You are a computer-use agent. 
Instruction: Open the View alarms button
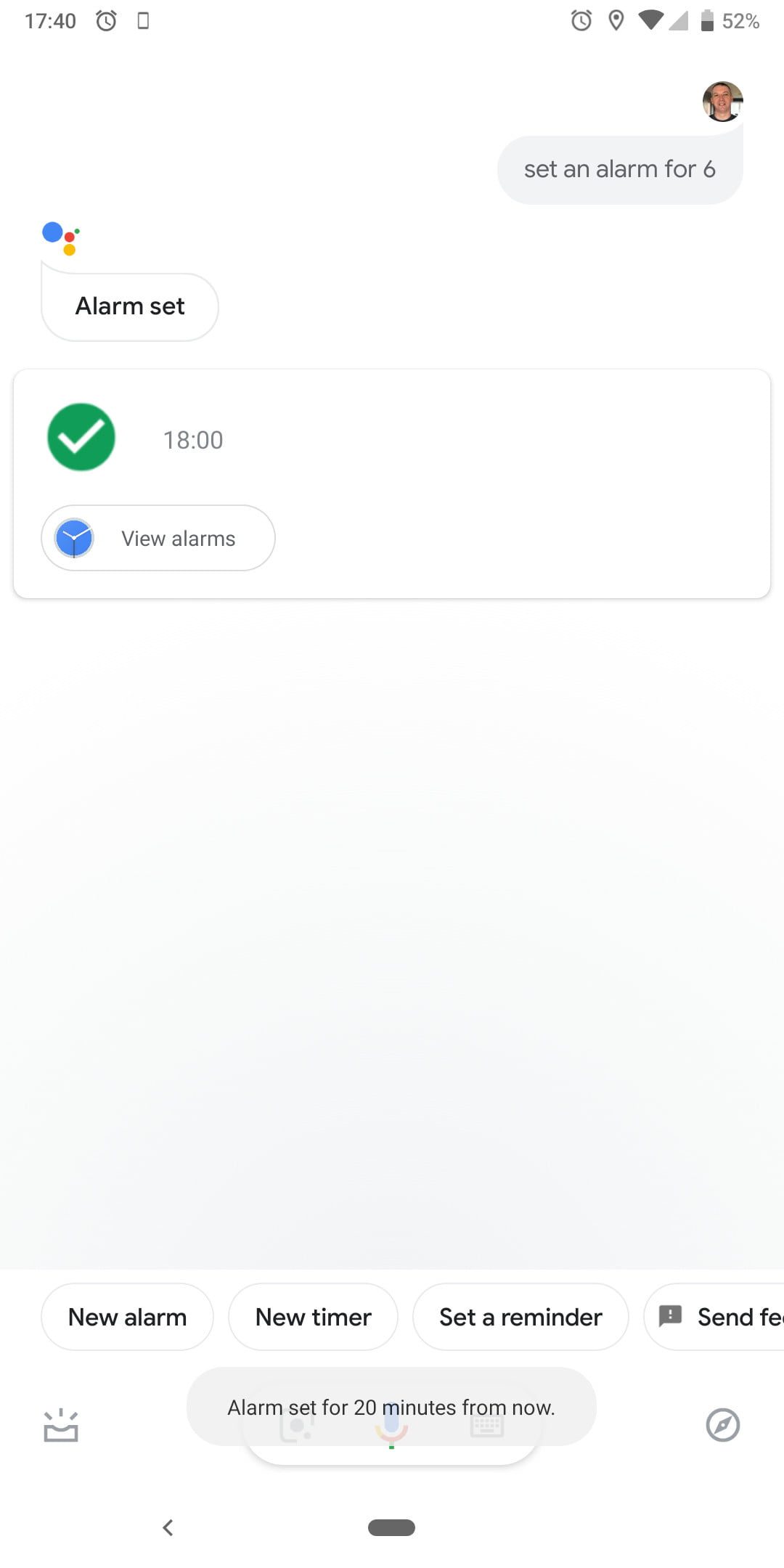[x=158, y=538]
